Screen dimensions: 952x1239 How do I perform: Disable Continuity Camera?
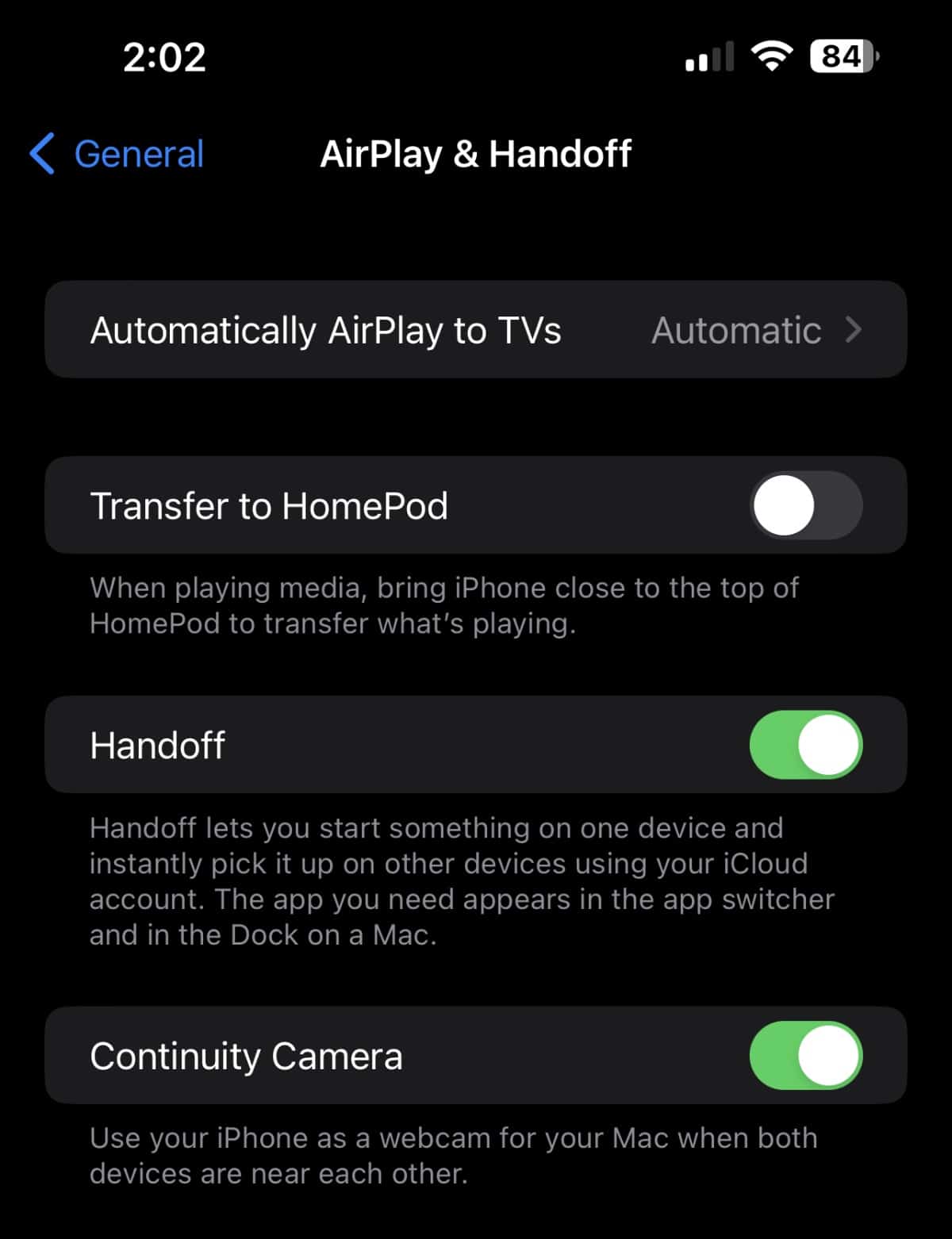(805, 1056)
